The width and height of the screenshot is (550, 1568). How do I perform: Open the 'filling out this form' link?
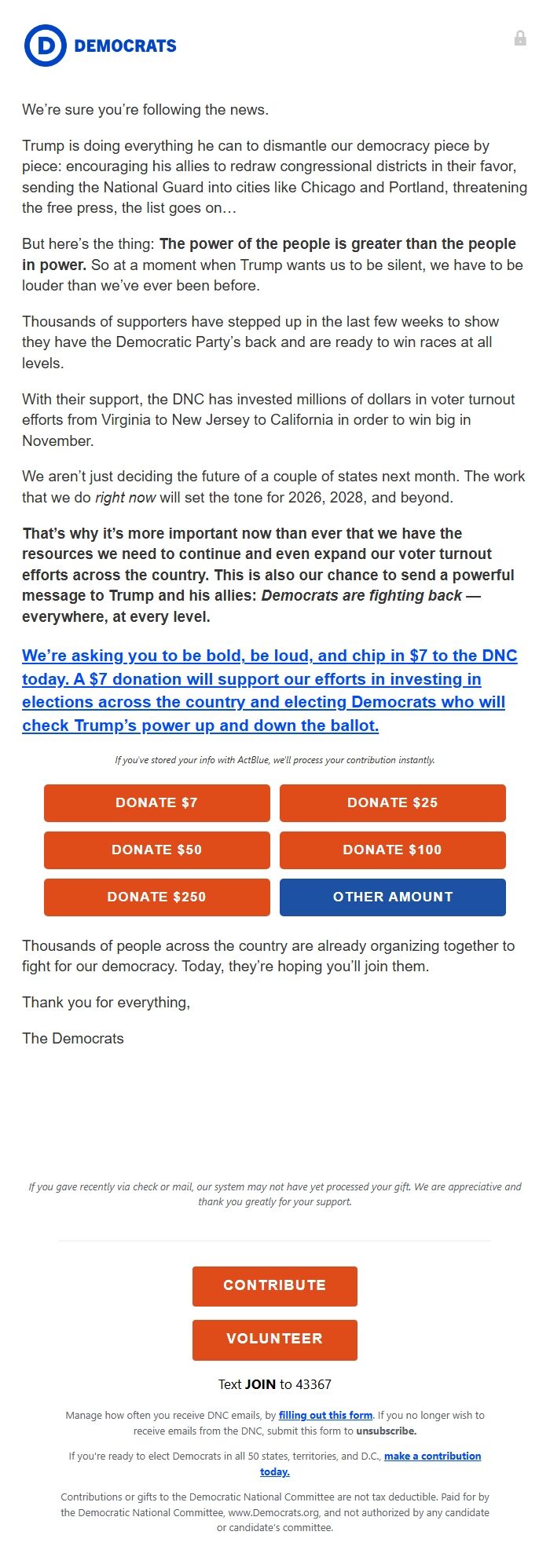pyautogui.click(x=325, y=1415)
